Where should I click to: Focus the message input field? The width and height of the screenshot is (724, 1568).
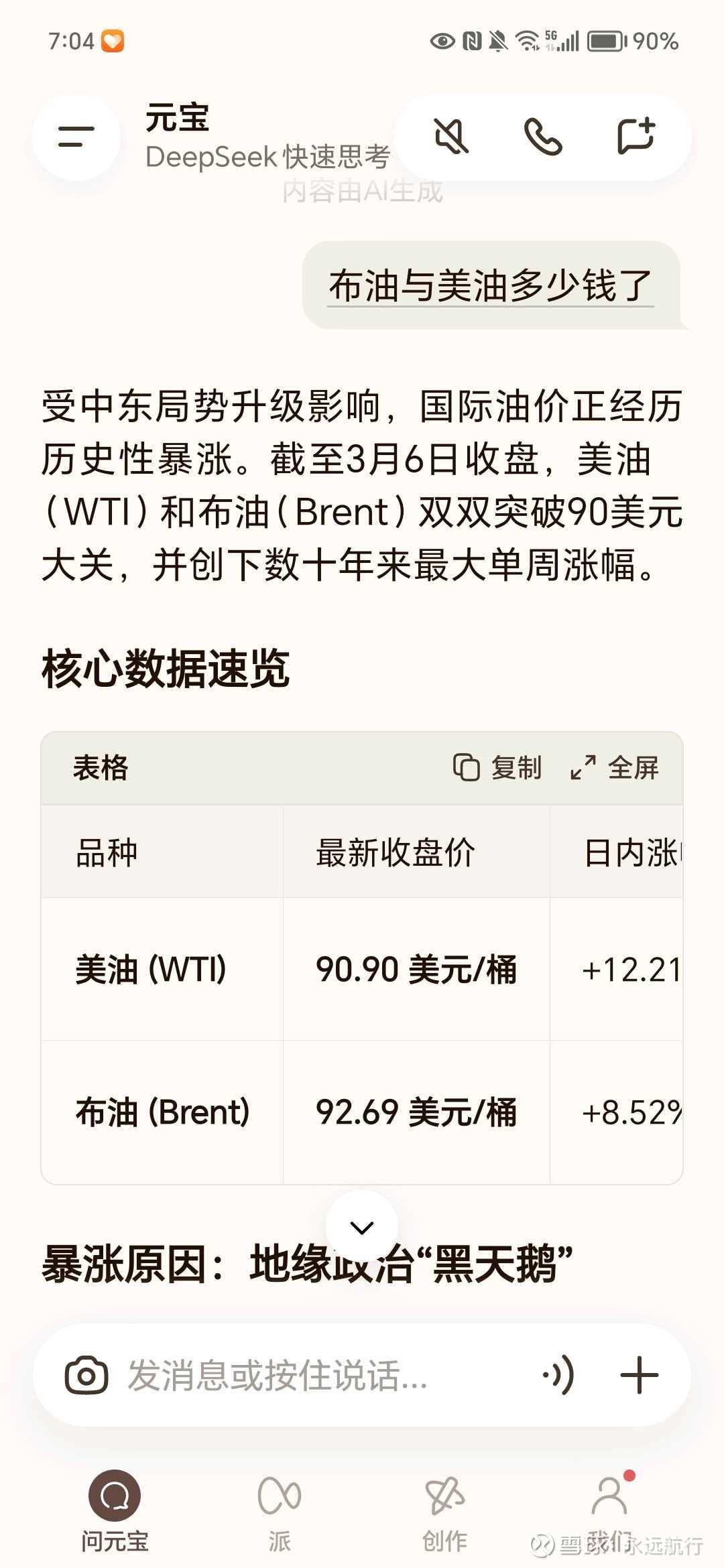coord(322,1376)
